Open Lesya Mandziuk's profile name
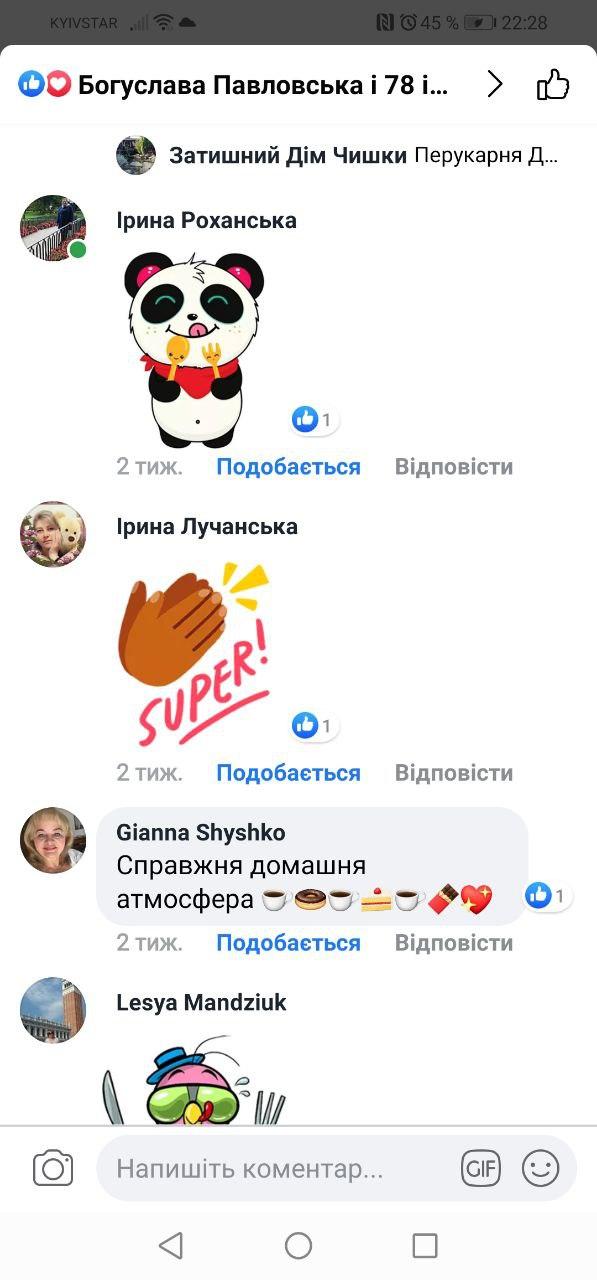597x1280 pixels. (x=201, y=1003)
